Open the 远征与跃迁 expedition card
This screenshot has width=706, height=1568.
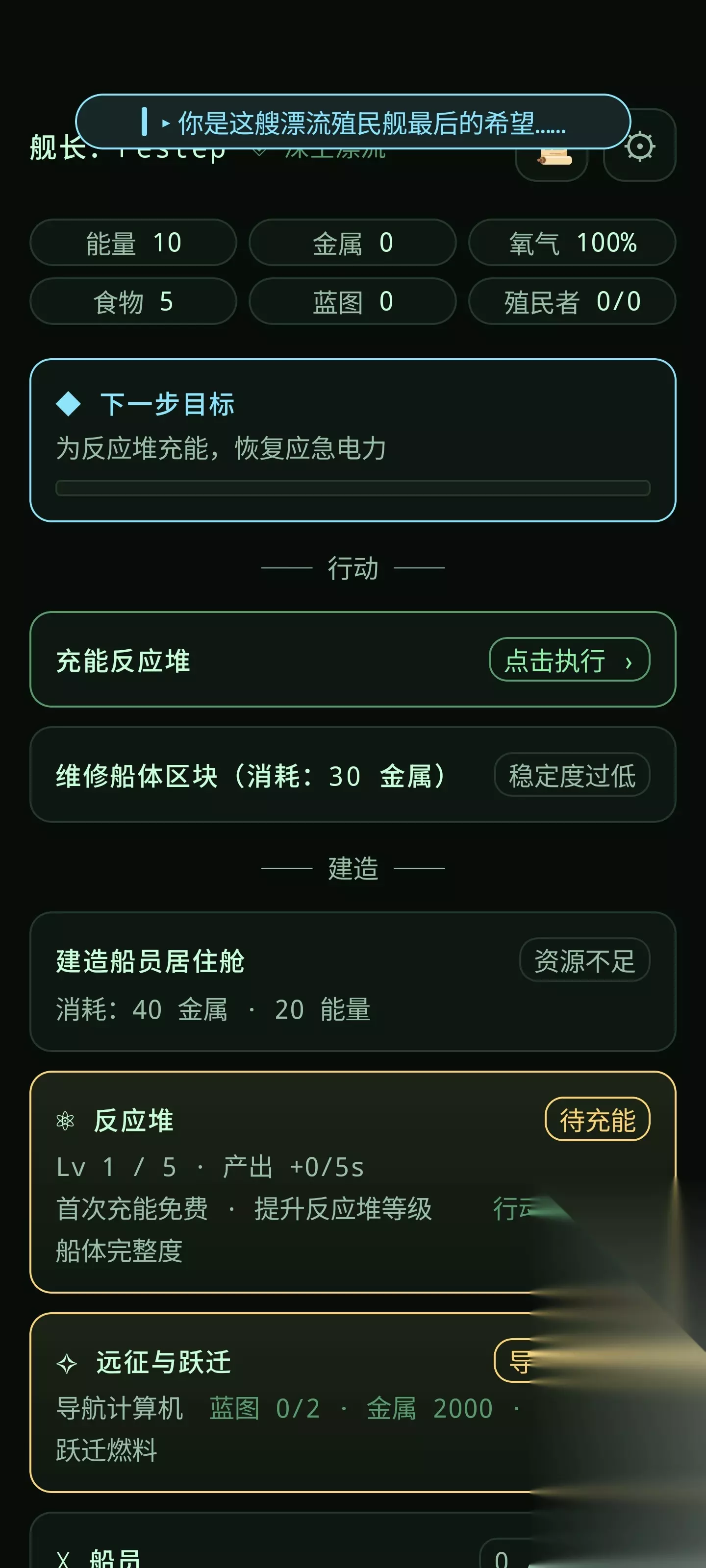[353, 1402]
